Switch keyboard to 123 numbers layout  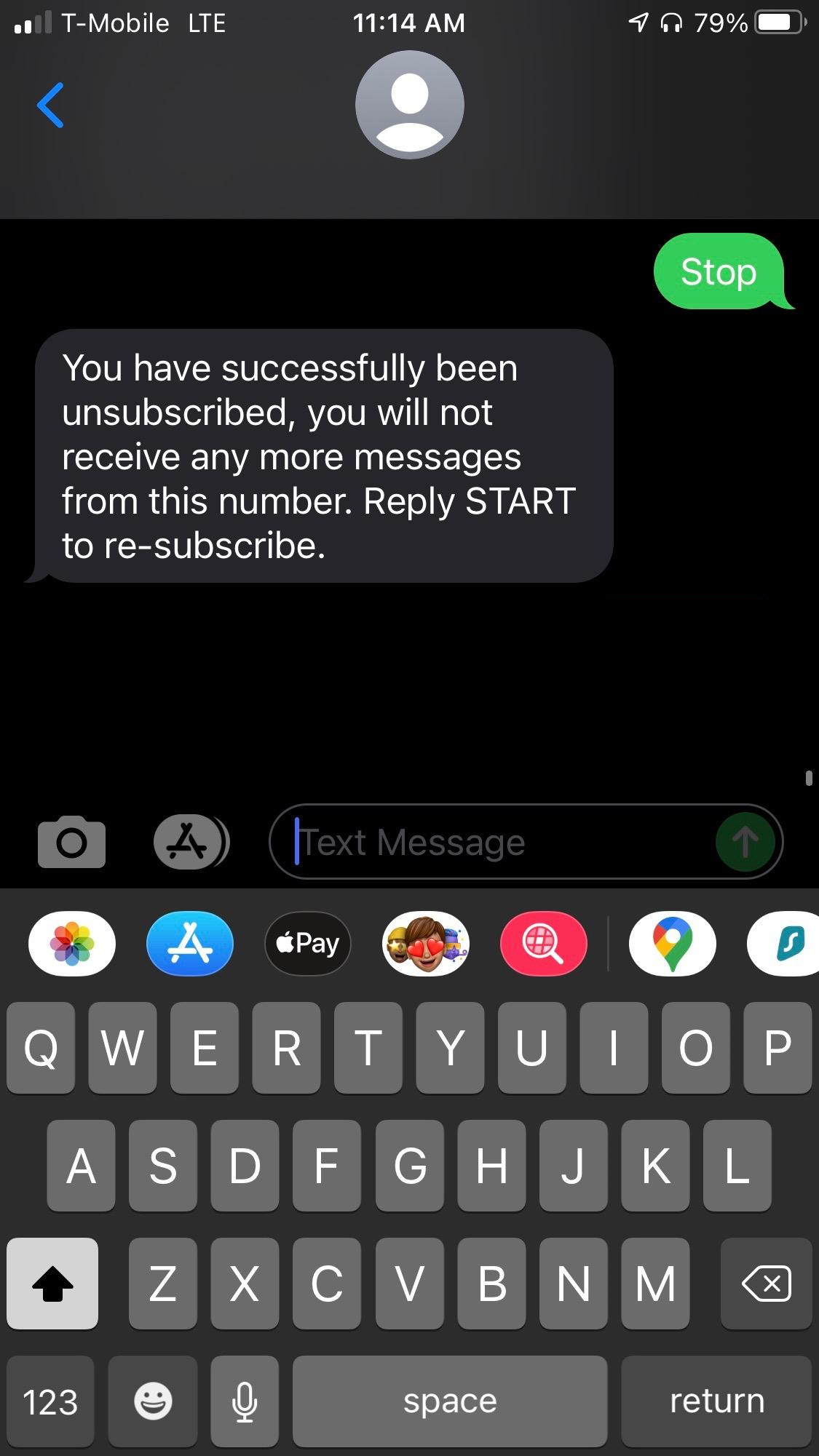click(50, 1401)
